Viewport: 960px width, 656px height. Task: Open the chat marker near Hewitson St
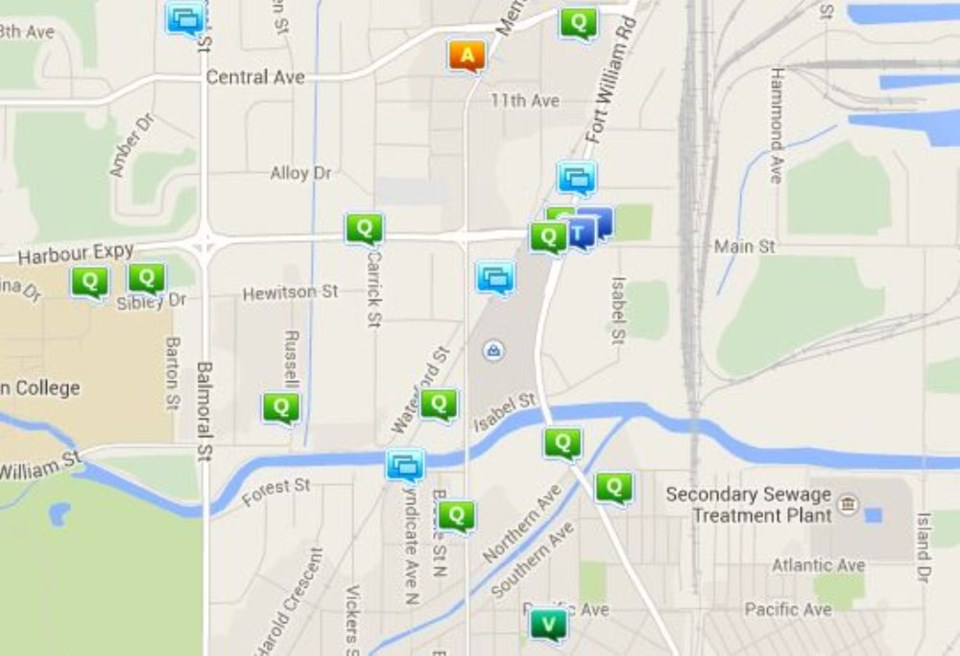pos(495,277)
